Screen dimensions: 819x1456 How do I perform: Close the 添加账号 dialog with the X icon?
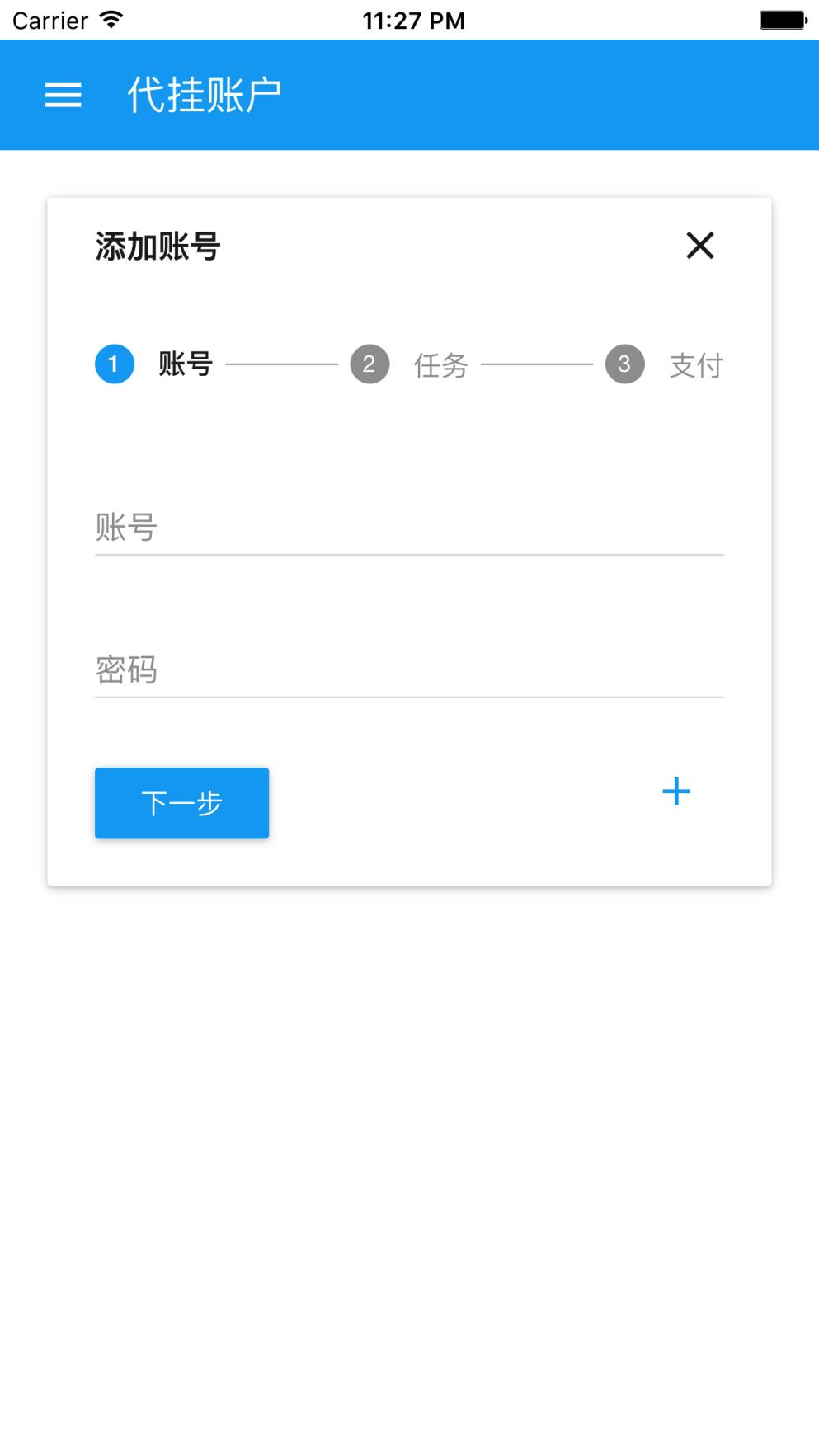tap(700, 245)
